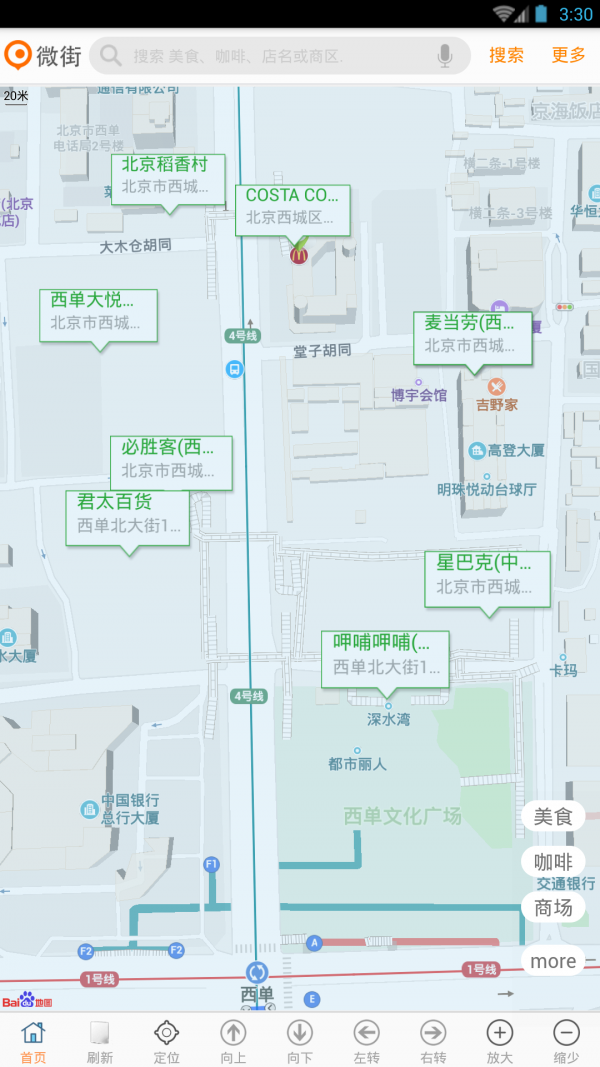Tap the microphone voice search icon
The height and width of the screenshot is (1067, 600).
point(445,56)
